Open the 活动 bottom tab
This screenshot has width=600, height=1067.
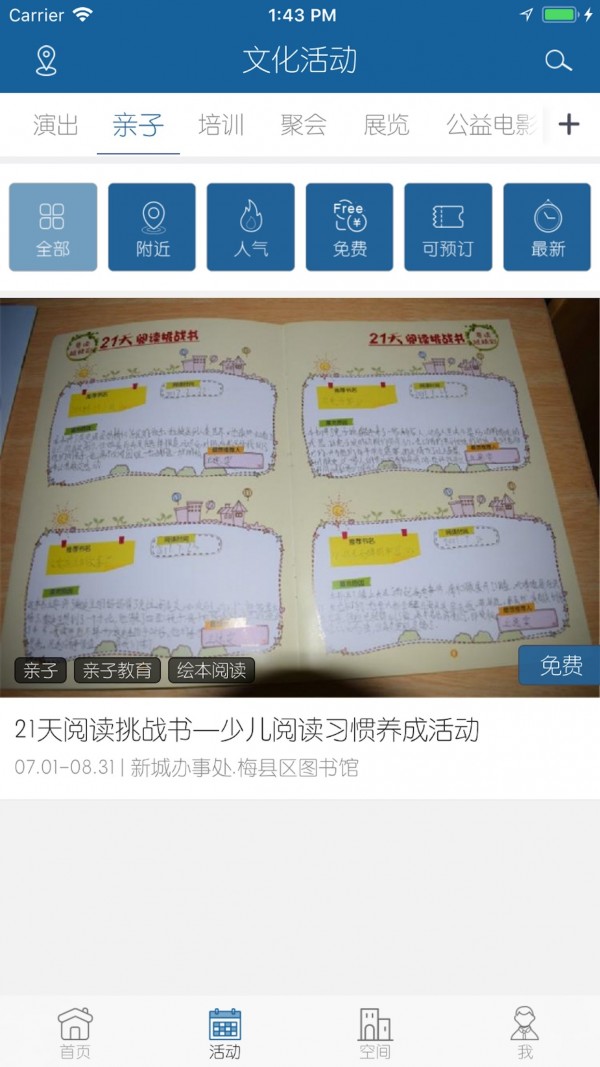[x=225, y=1033]
